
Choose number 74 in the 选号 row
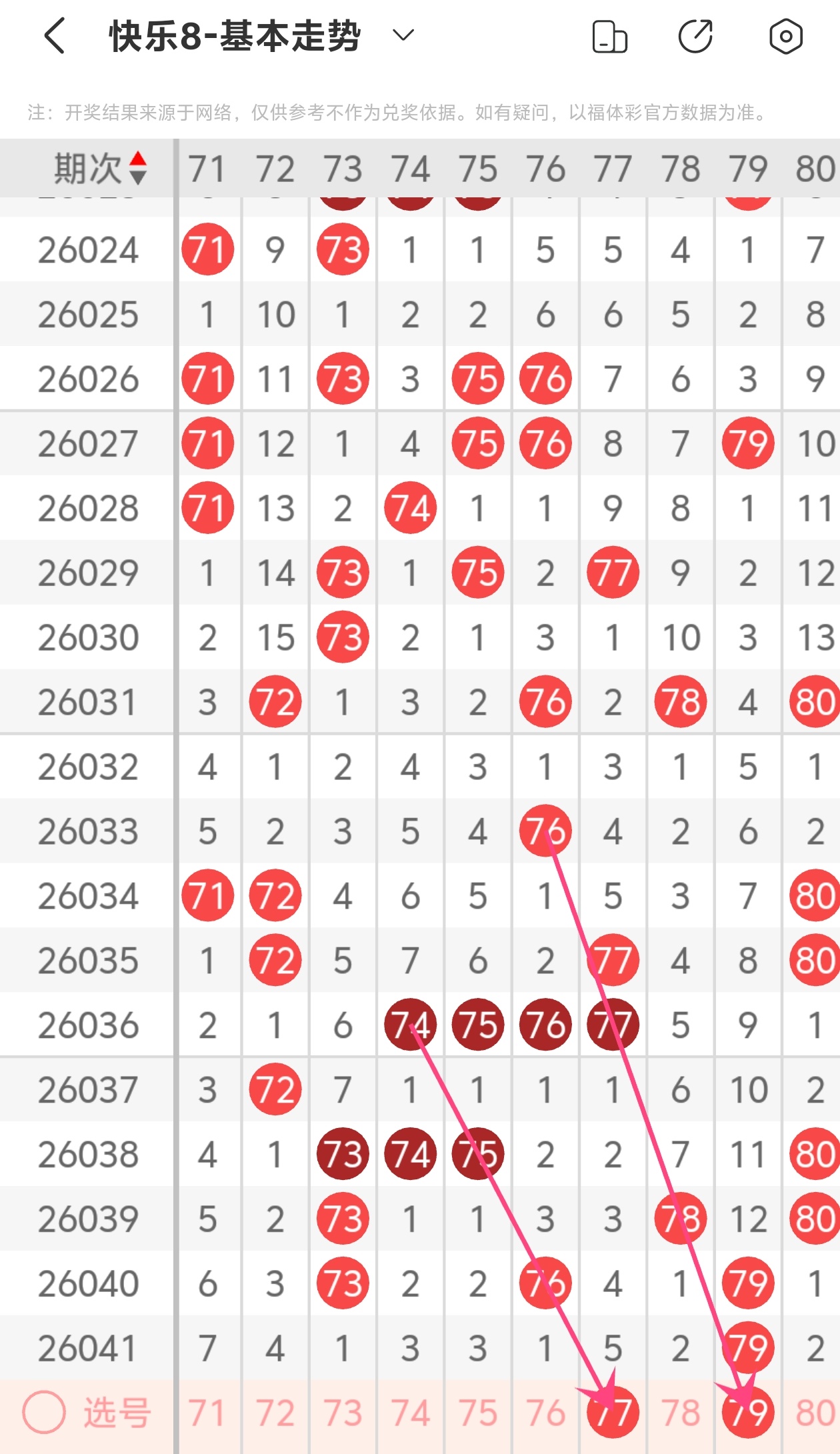(410, 1412)
